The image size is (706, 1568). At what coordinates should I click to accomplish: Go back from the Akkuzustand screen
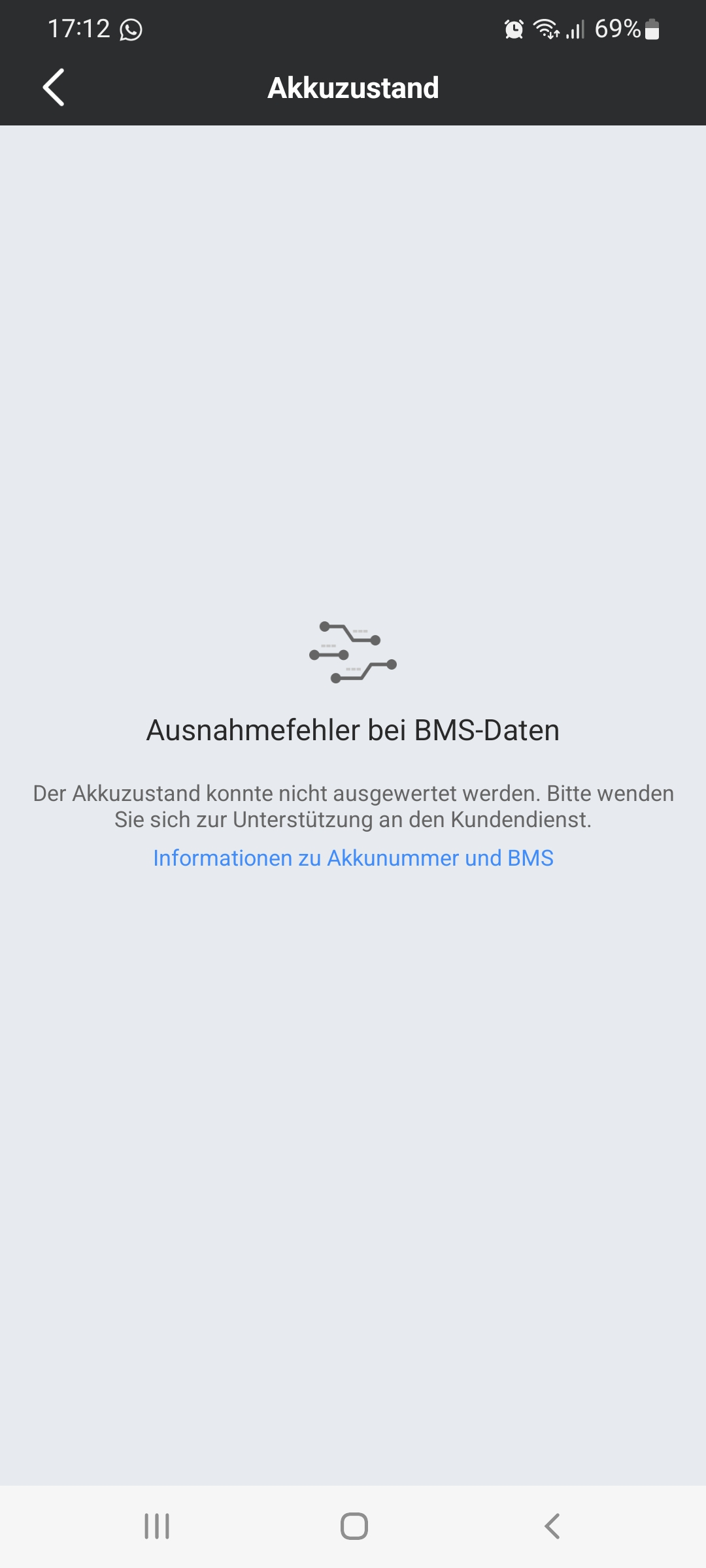pos(54,88)
